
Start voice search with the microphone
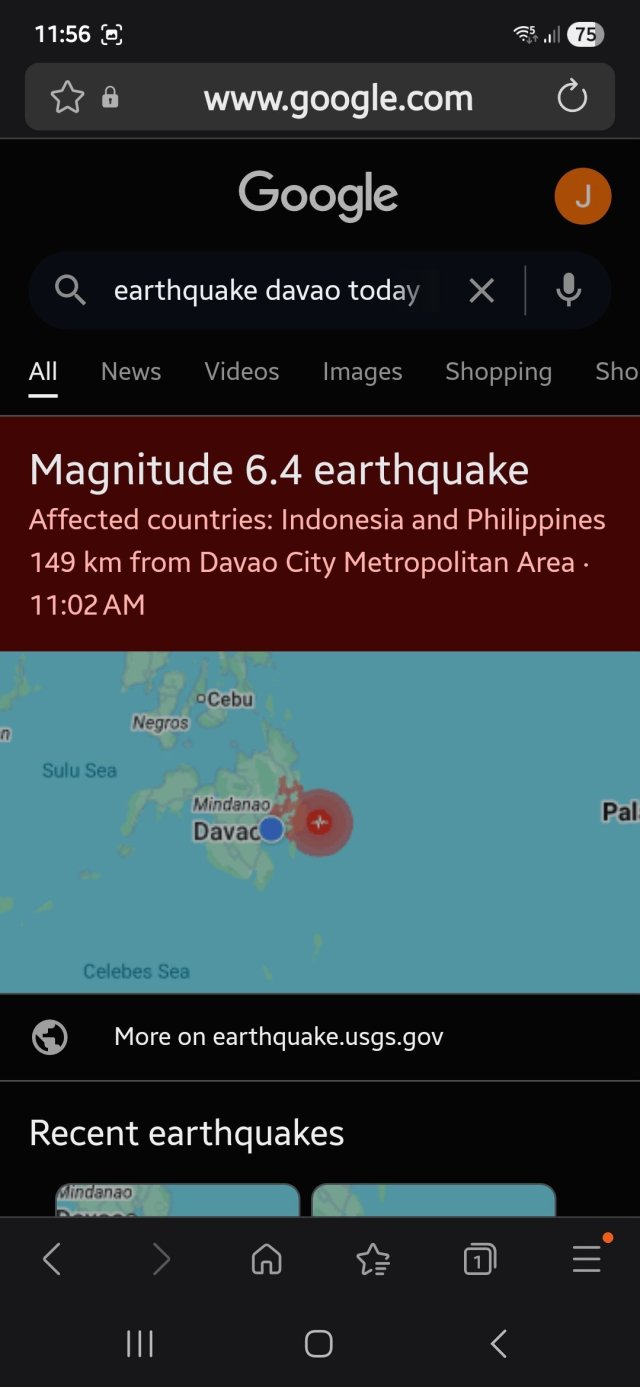click(x=568, y=291)
